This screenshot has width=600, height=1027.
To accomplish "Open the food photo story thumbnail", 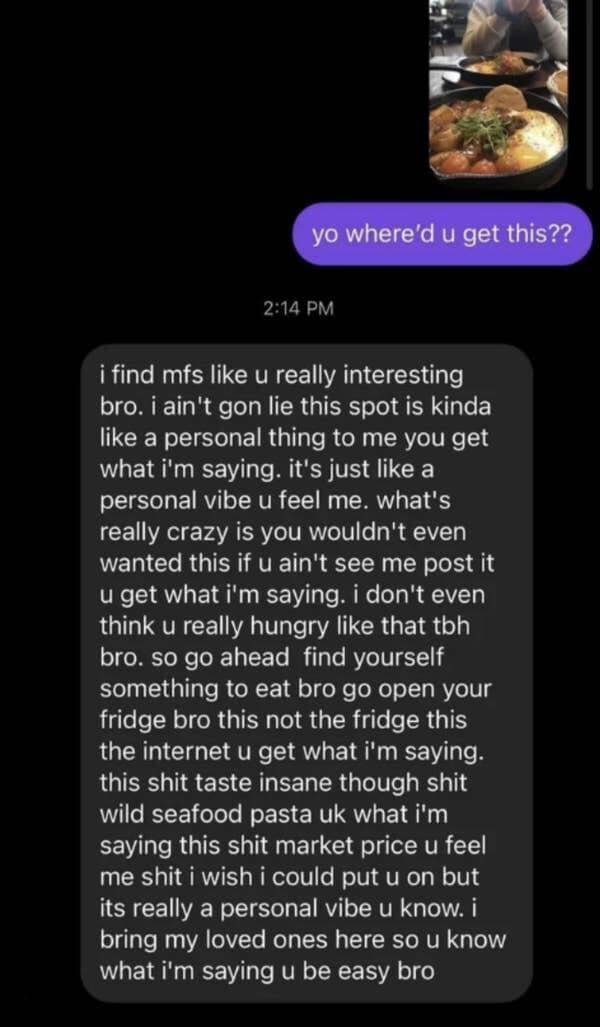I will 499,93.
